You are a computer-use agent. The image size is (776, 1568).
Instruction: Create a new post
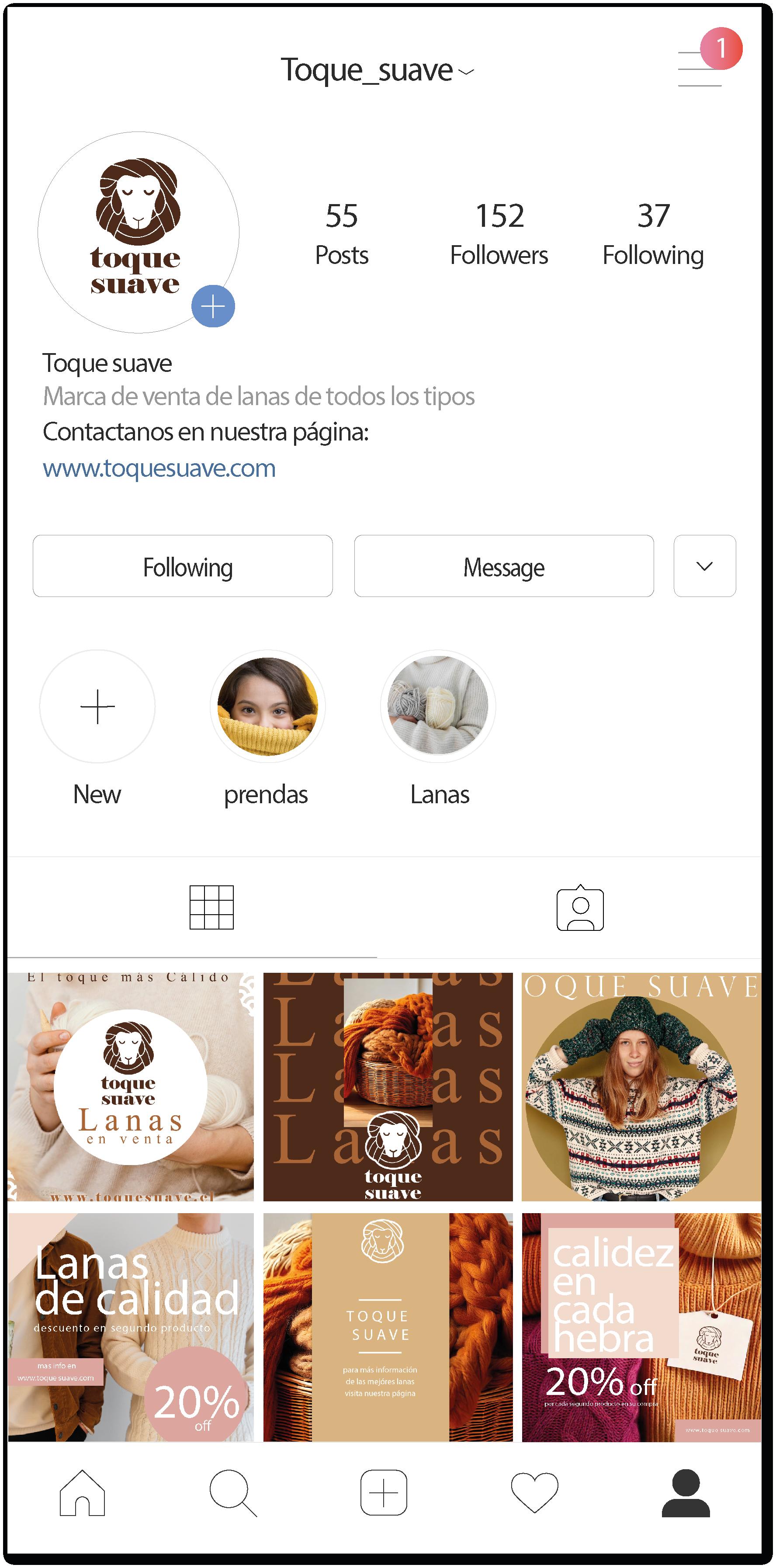pos(384,1492)
